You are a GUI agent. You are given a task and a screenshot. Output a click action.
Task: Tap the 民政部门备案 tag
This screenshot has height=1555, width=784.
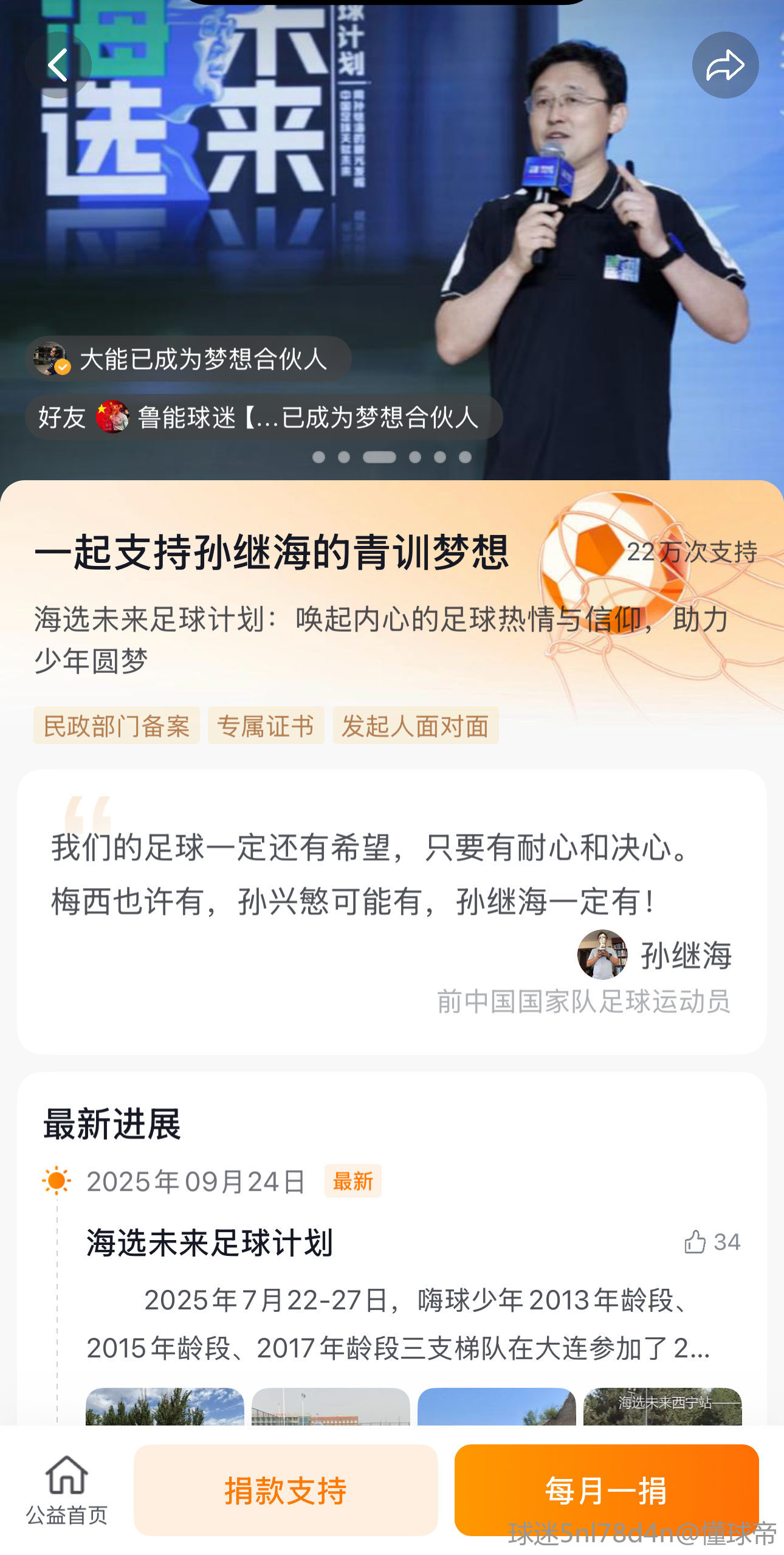(117, 725)
